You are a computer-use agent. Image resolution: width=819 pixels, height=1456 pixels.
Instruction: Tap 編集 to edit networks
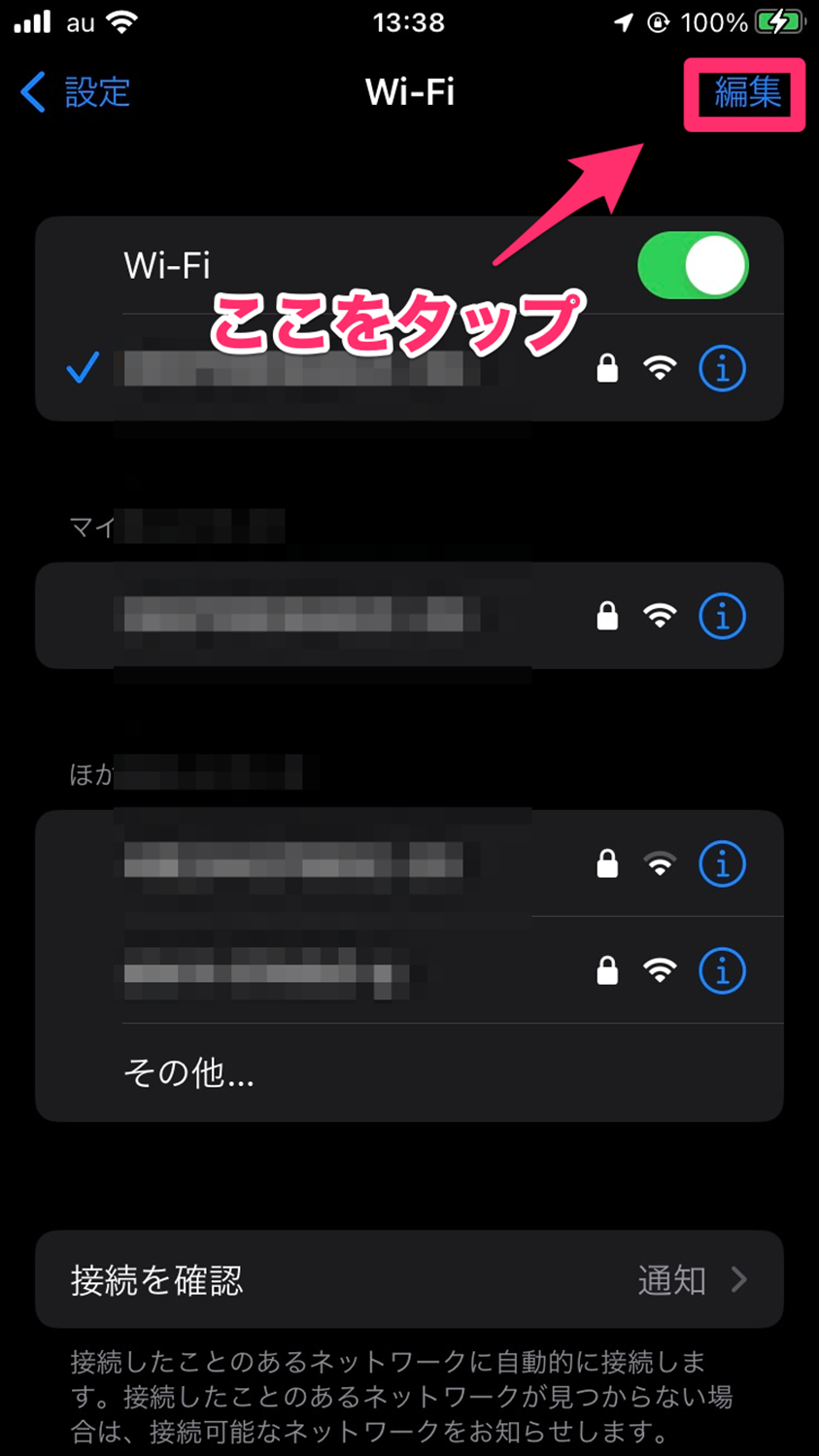tap(746, 93)
